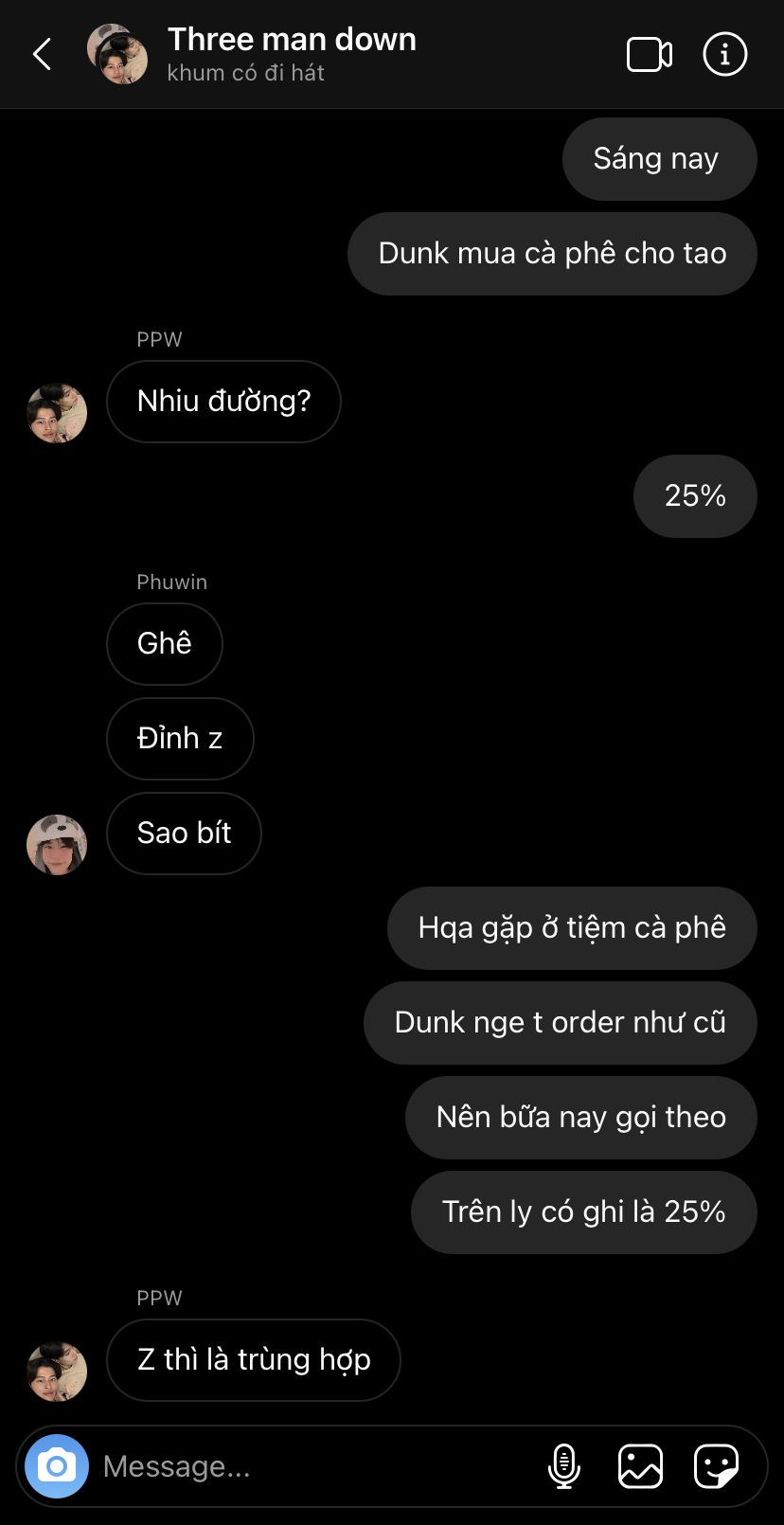
Task: Open the camera from the message bar
Action: pos(57,1466)
